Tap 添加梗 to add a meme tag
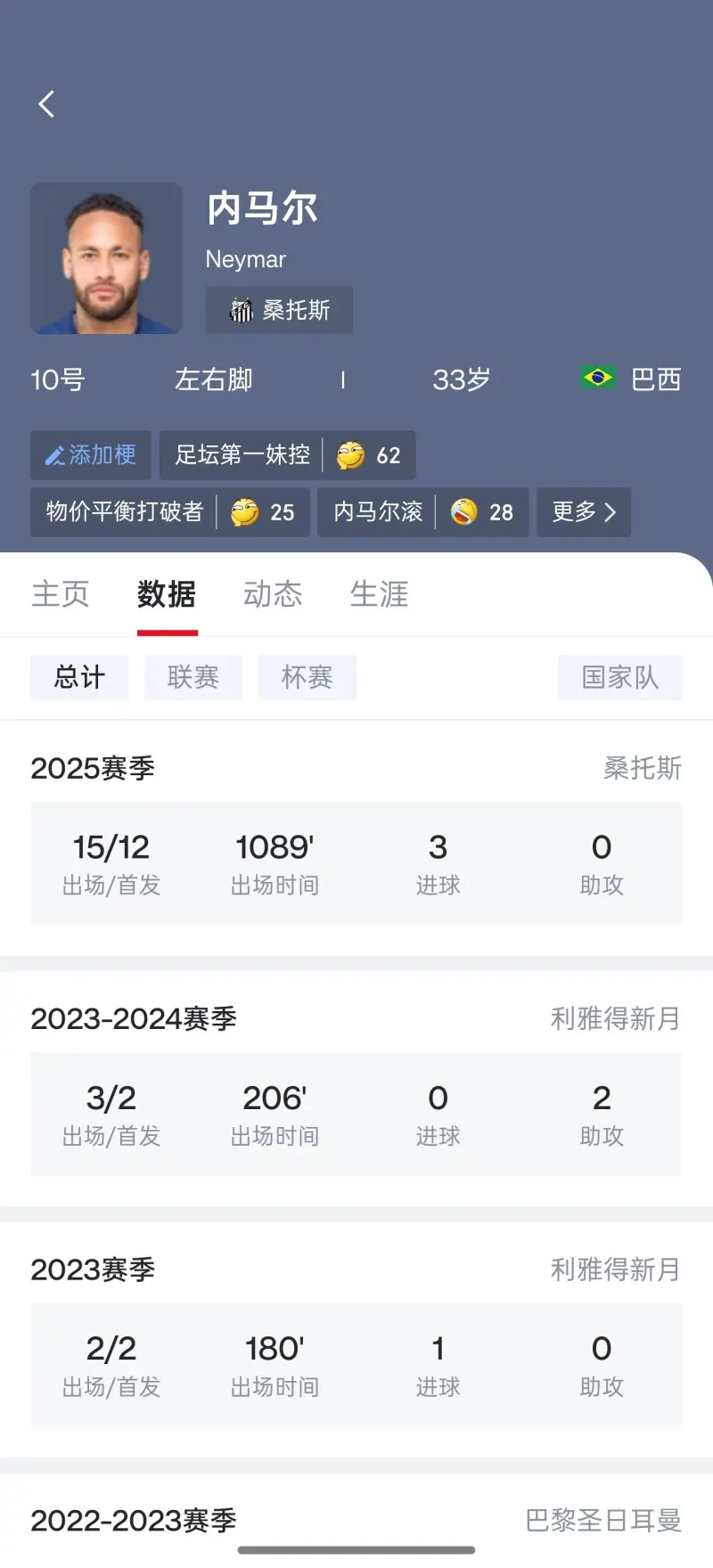 [91, 455]
